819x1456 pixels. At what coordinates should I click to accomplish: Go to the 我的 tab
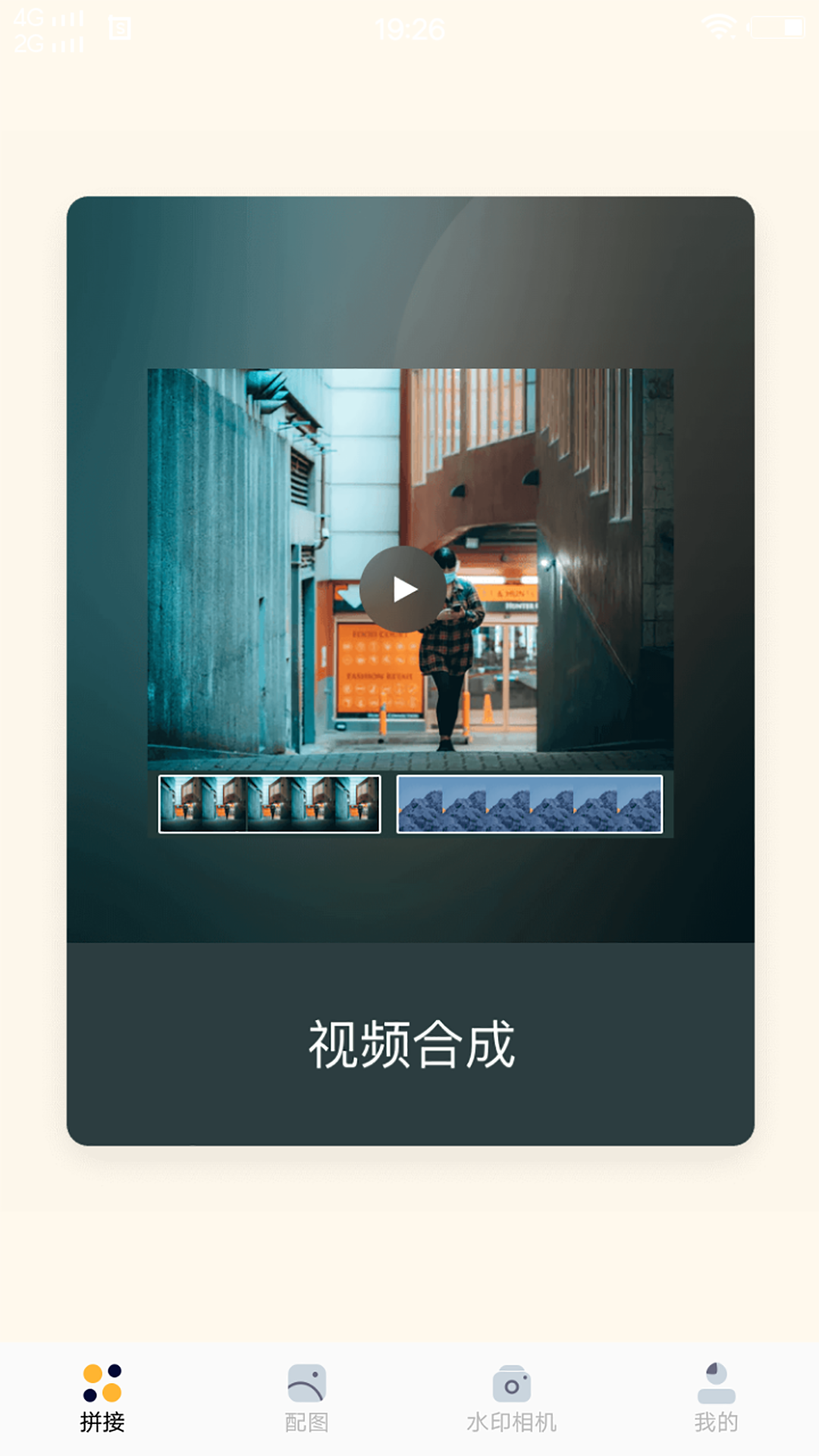tap(716, 1398)
